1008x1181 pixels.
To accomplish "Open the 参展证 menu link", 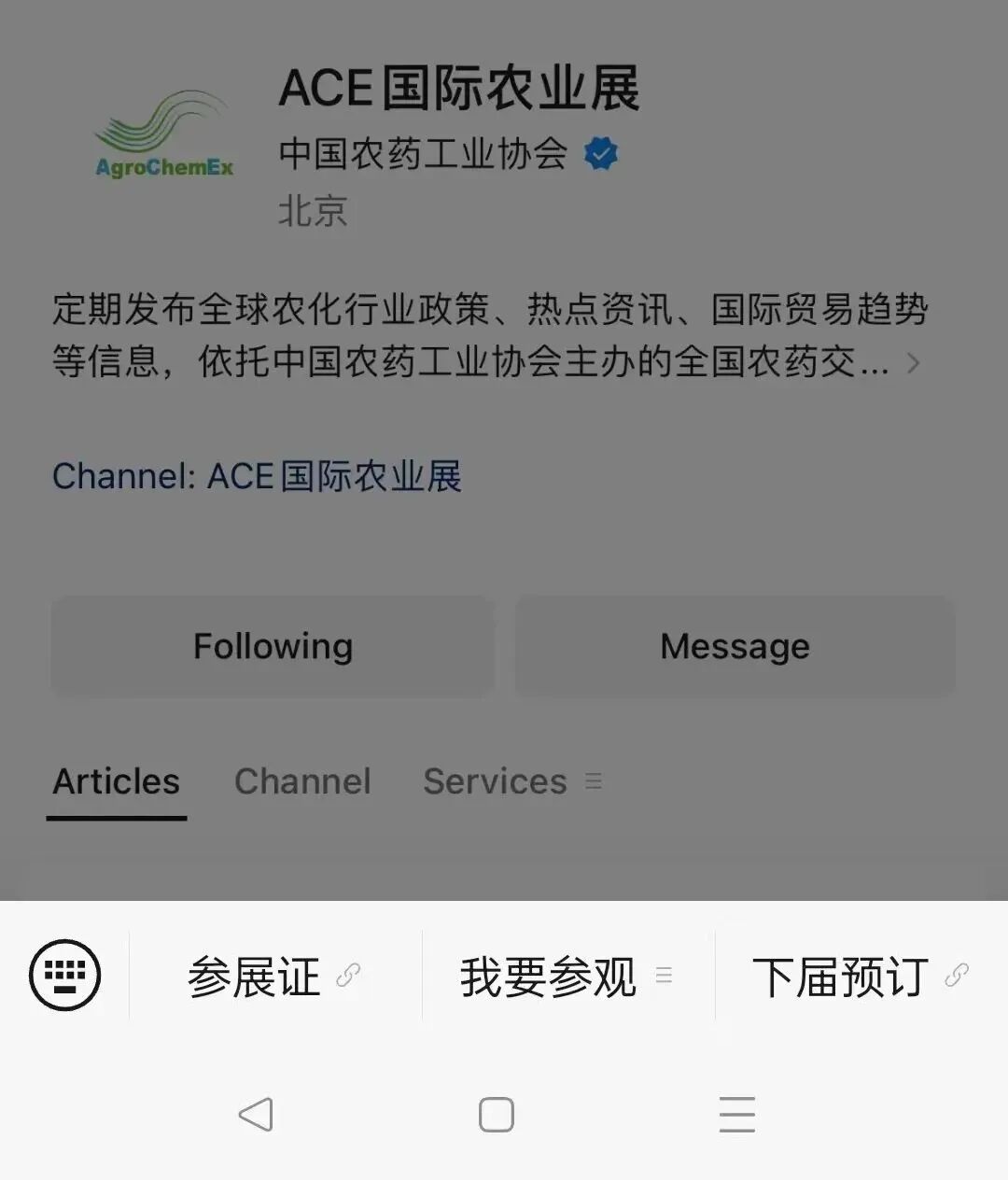I will (273, 977).
